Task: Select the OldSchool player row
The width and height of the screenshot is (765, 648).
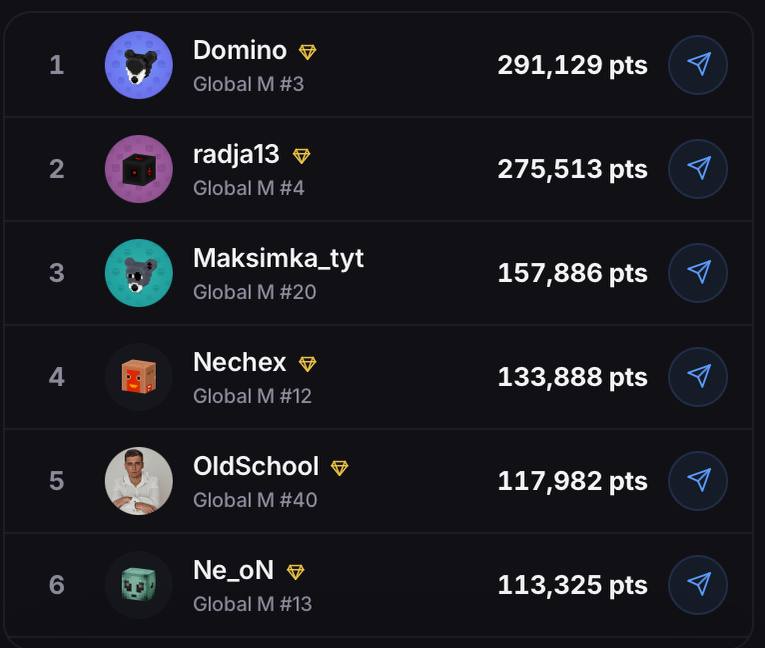Action: 378,481
